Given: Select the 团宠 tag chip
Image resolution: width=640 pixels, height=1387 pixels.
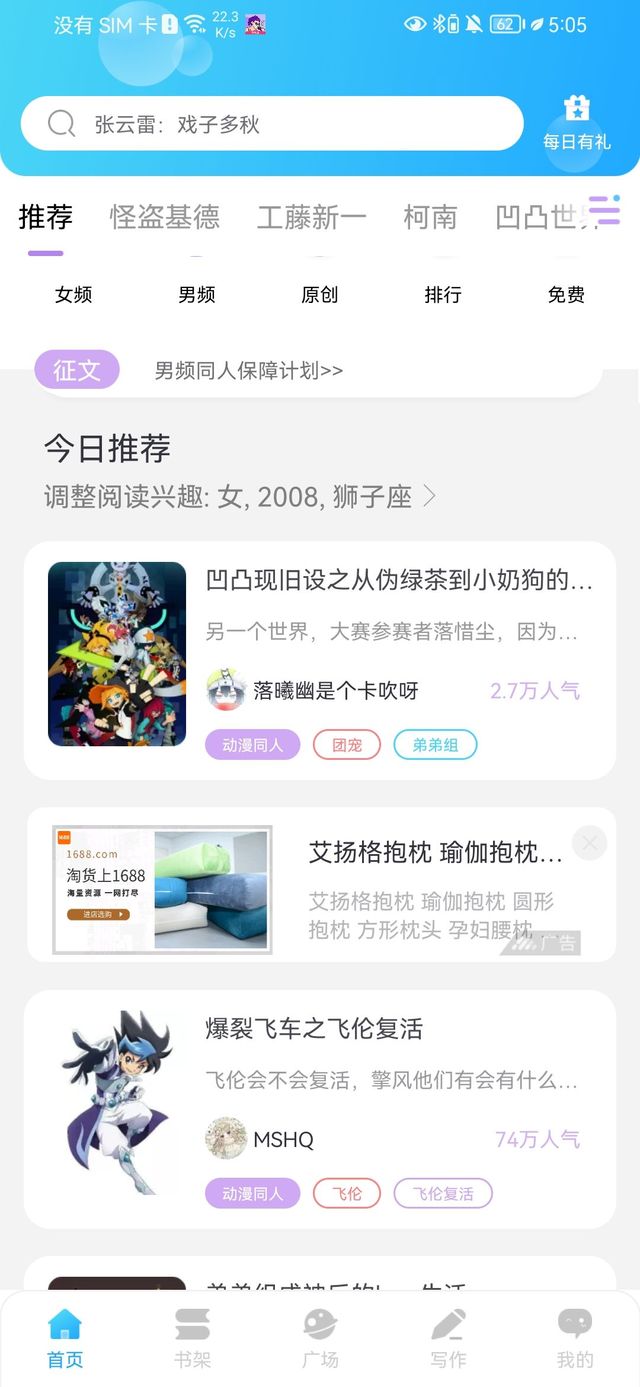Looking at the screenshot, I should (347, 745).
